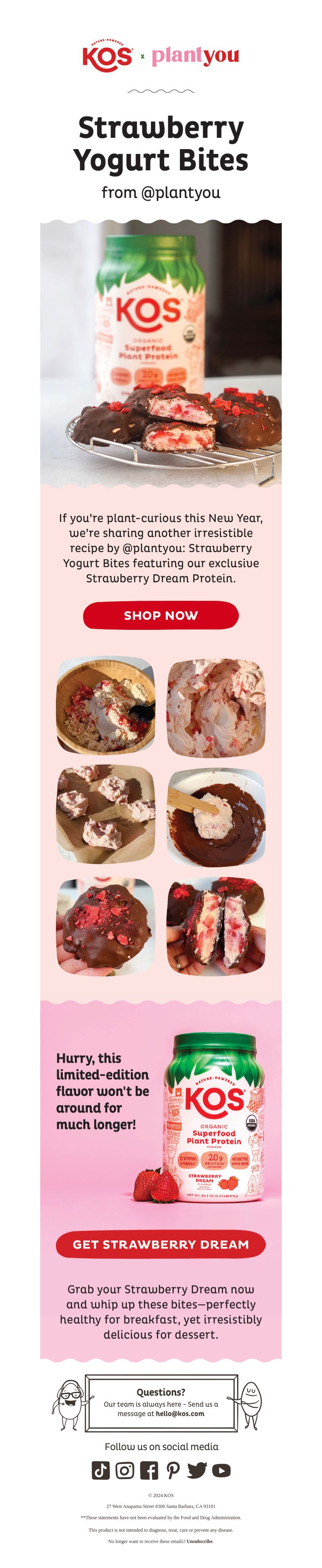This screenshot has height=1568, width=322.
Task: Open KOS Instagram profile
Action: [124, 1470]
